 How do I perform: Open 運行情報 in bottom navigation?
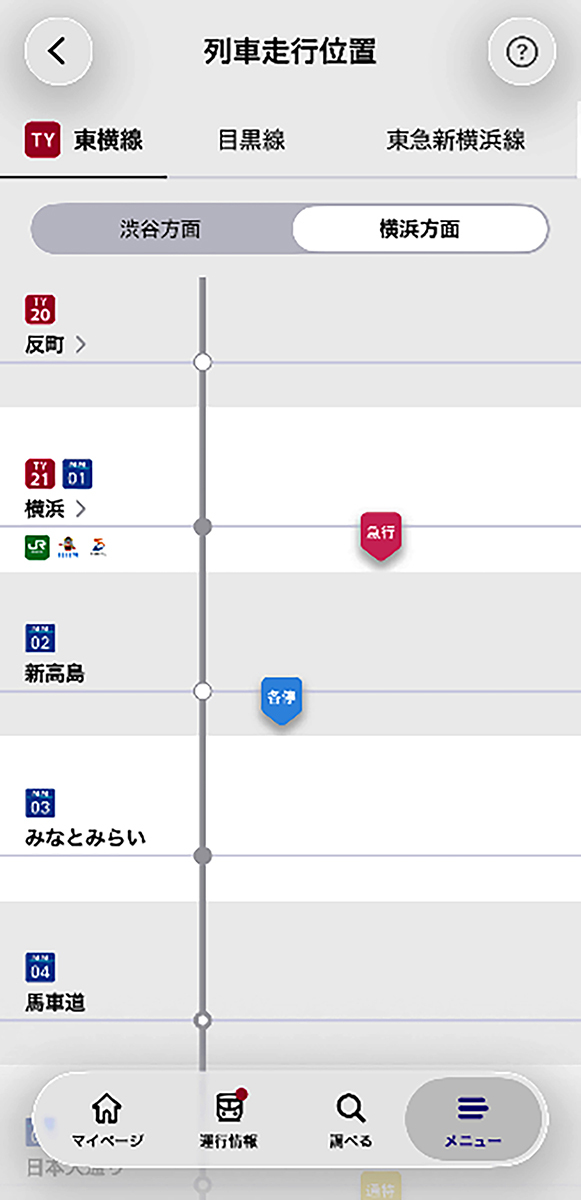click(229, 1119)
